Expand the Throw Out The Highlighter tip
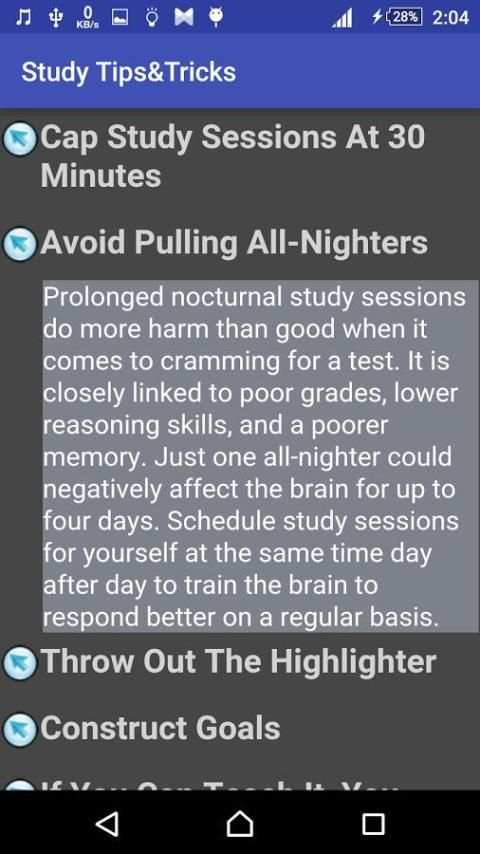 click(x=240, y=662)
